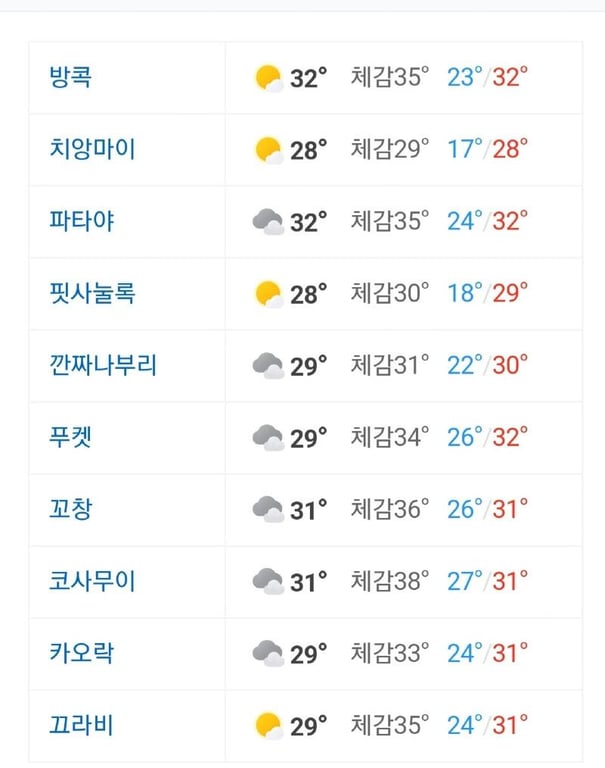The width and height of the screenshot is (605, 768).
Task: Select the 치앙마이 city row
Action: pyautogui.click(x=92, y=150)
